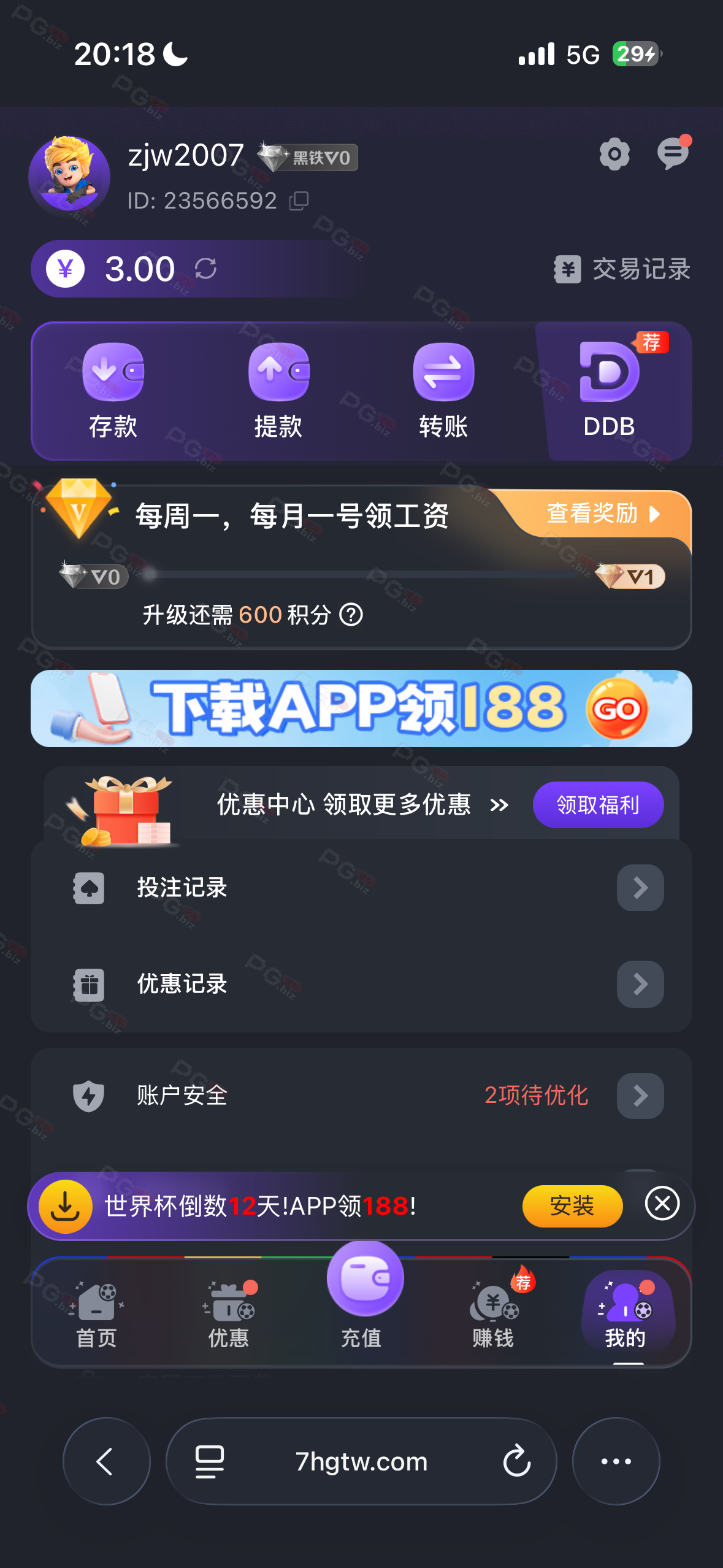Open 账户安全 account security
This screenshot has width=723, height=1568.
pos(361,1096)
